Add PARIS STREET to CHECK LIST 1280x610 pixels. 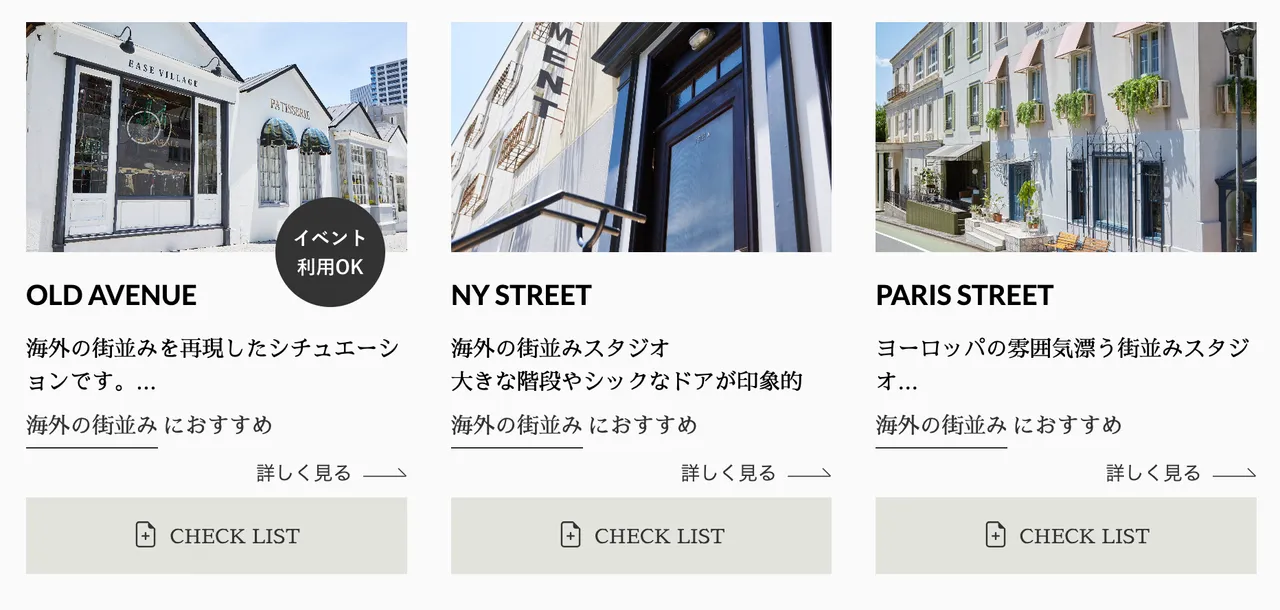point(1065,536)
